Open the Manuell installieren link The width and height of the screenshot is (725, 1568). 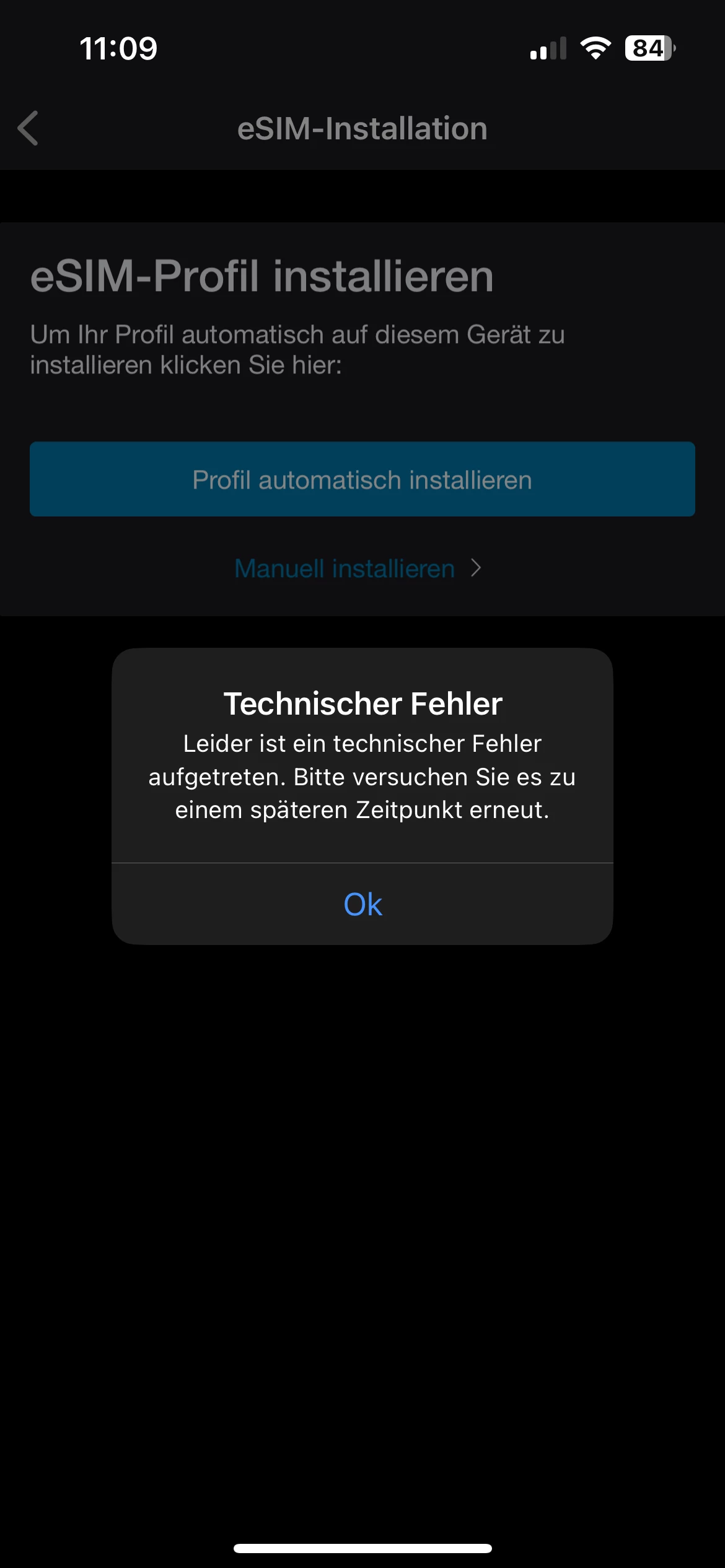coord(358,568)
